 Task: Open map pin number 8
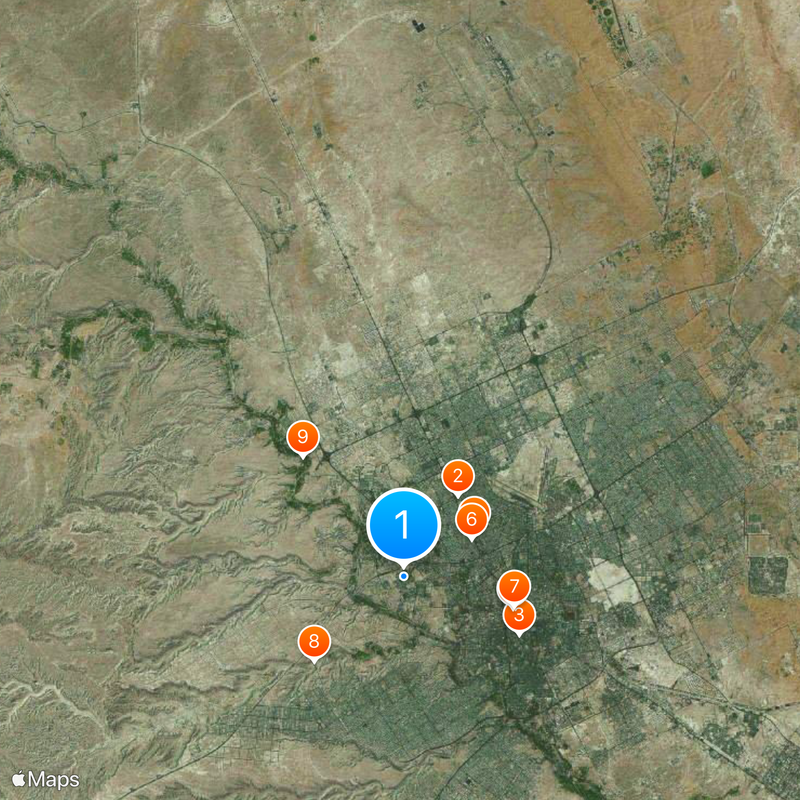tap(314, 642)
